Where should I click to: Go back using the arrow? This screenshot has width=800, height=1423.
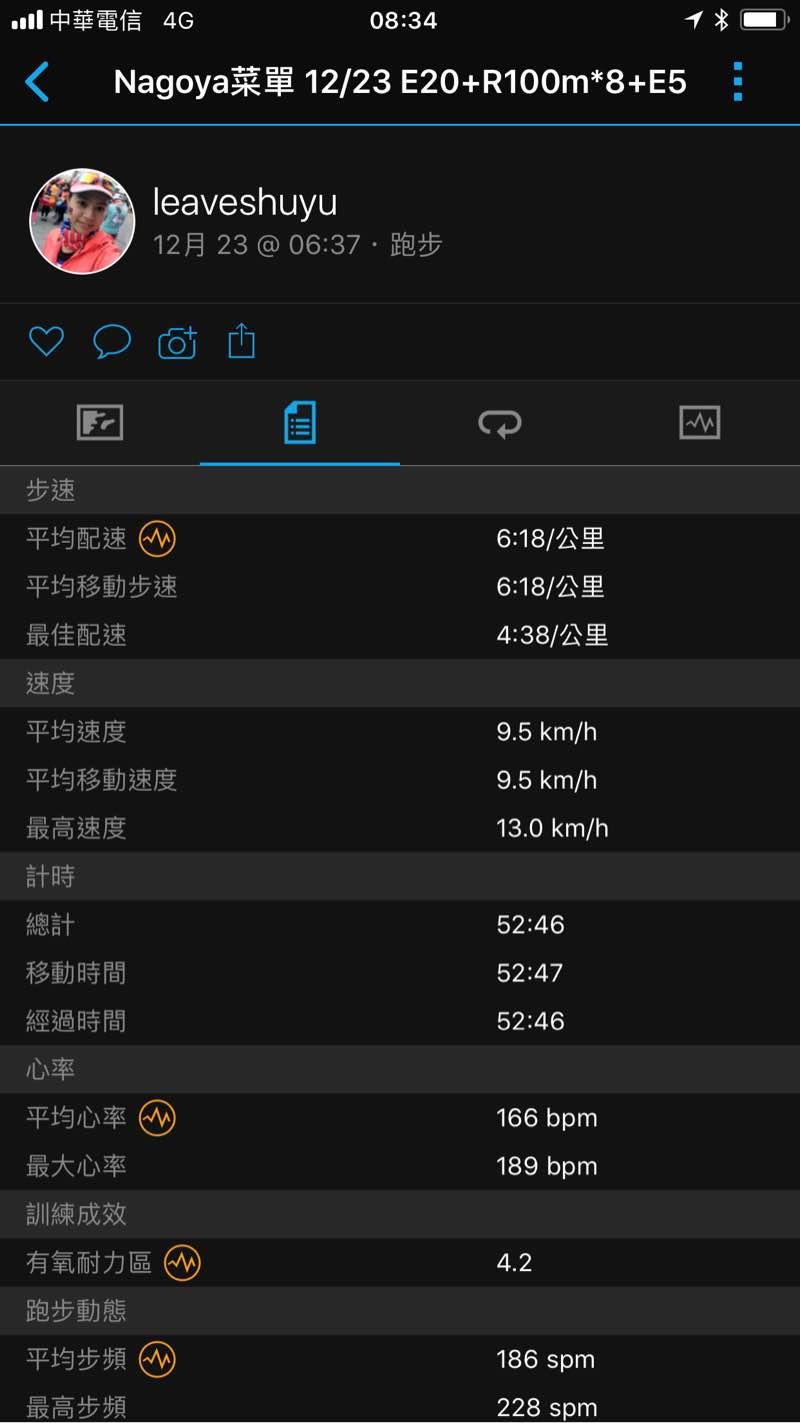[x=37, y=82]
